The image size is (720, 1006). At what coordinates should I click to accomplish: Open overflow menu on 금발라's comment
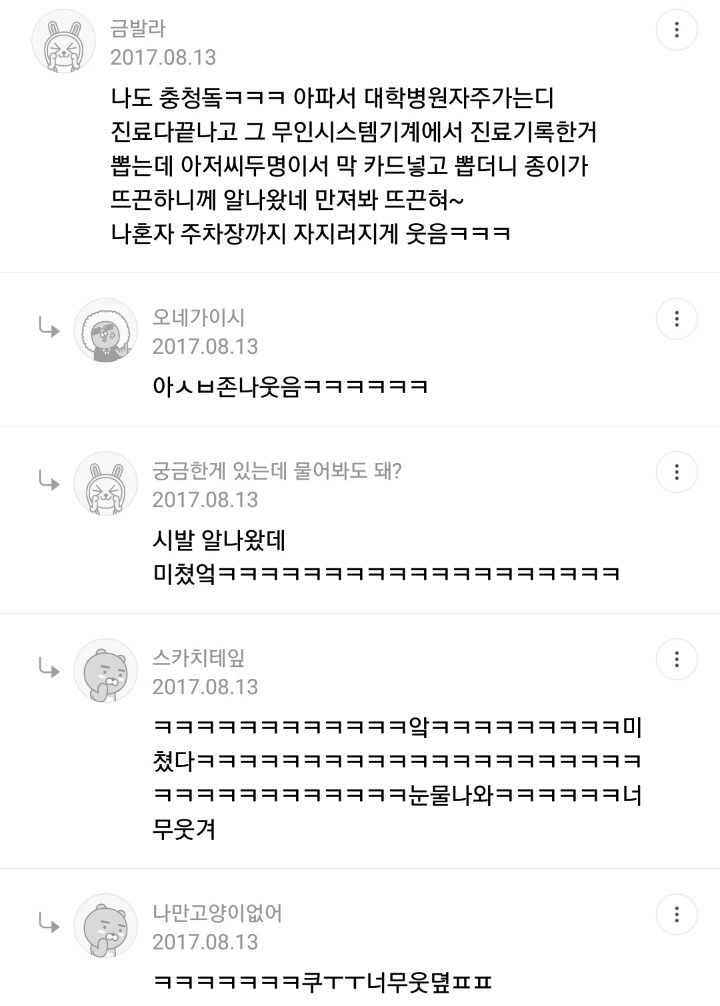[x=677, y=30]
